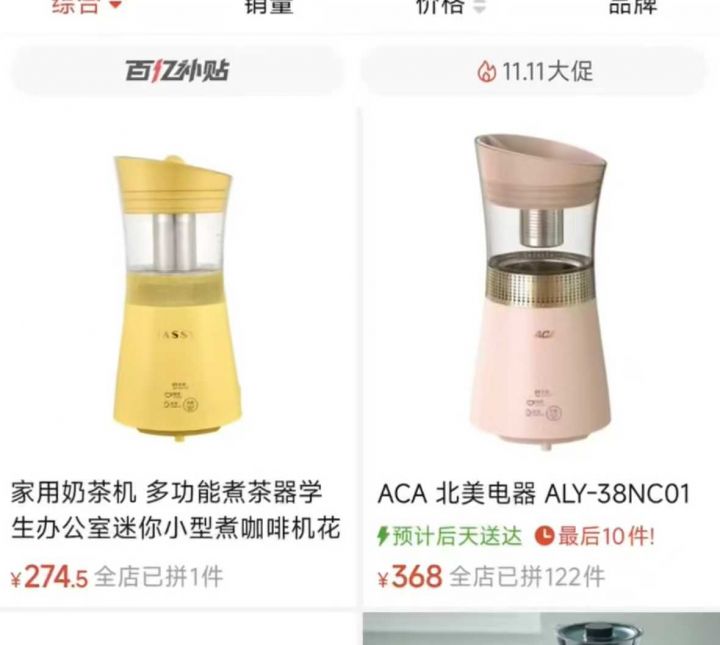Open the 综合 sort dropdown
The height and width of the screenshot is (645, 720).
86,6
